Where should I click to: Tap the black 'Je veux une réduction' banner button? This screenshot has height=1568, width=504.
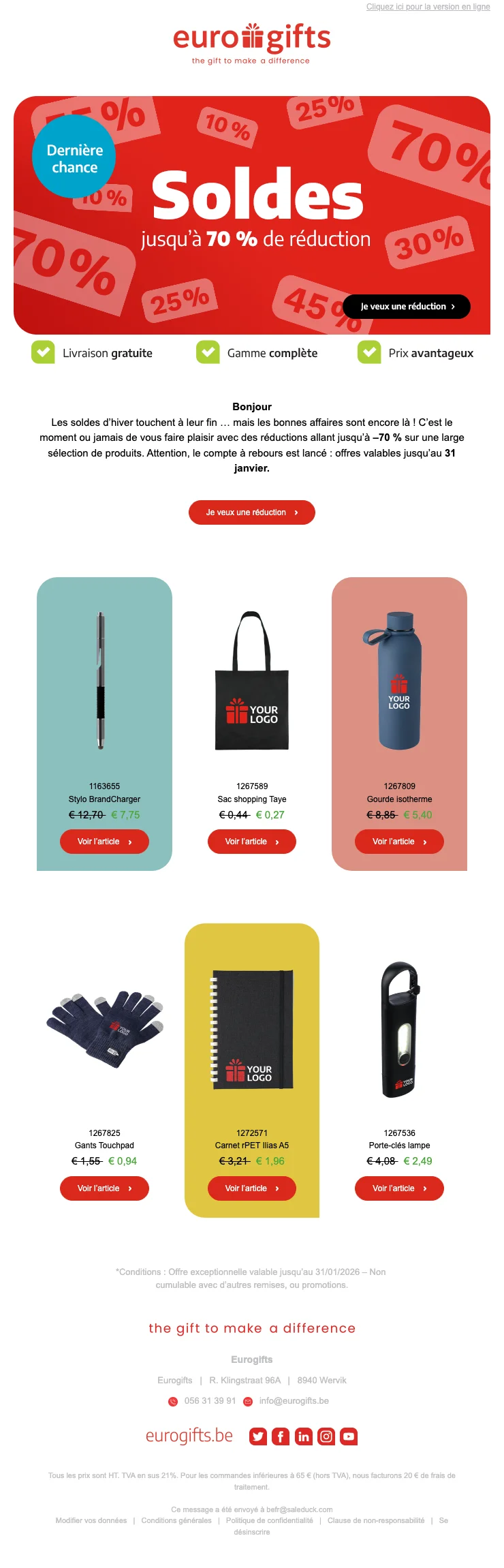coord(407,307)
